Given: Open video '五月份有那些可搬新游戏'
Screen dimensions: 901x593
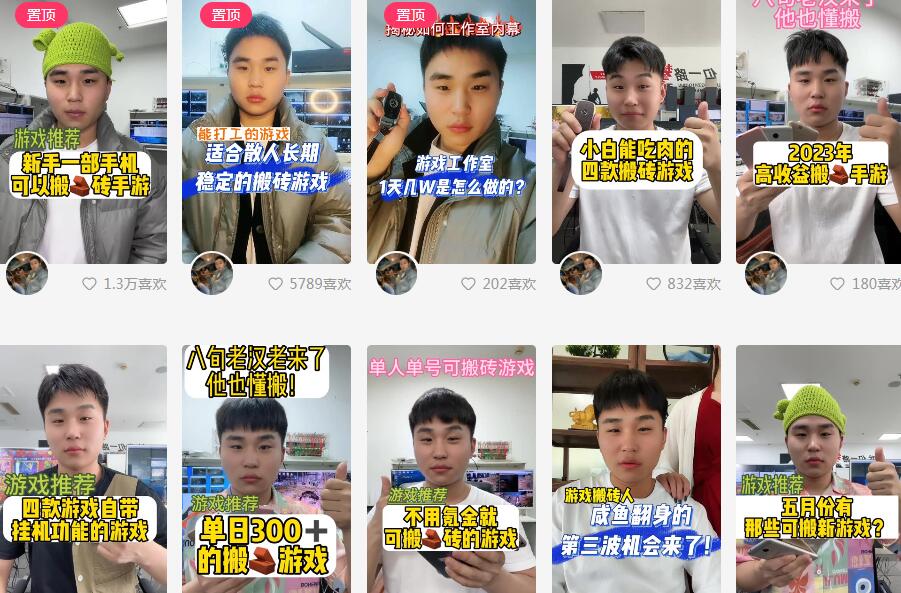Looking at the screenshot, I should click(818, 468).
